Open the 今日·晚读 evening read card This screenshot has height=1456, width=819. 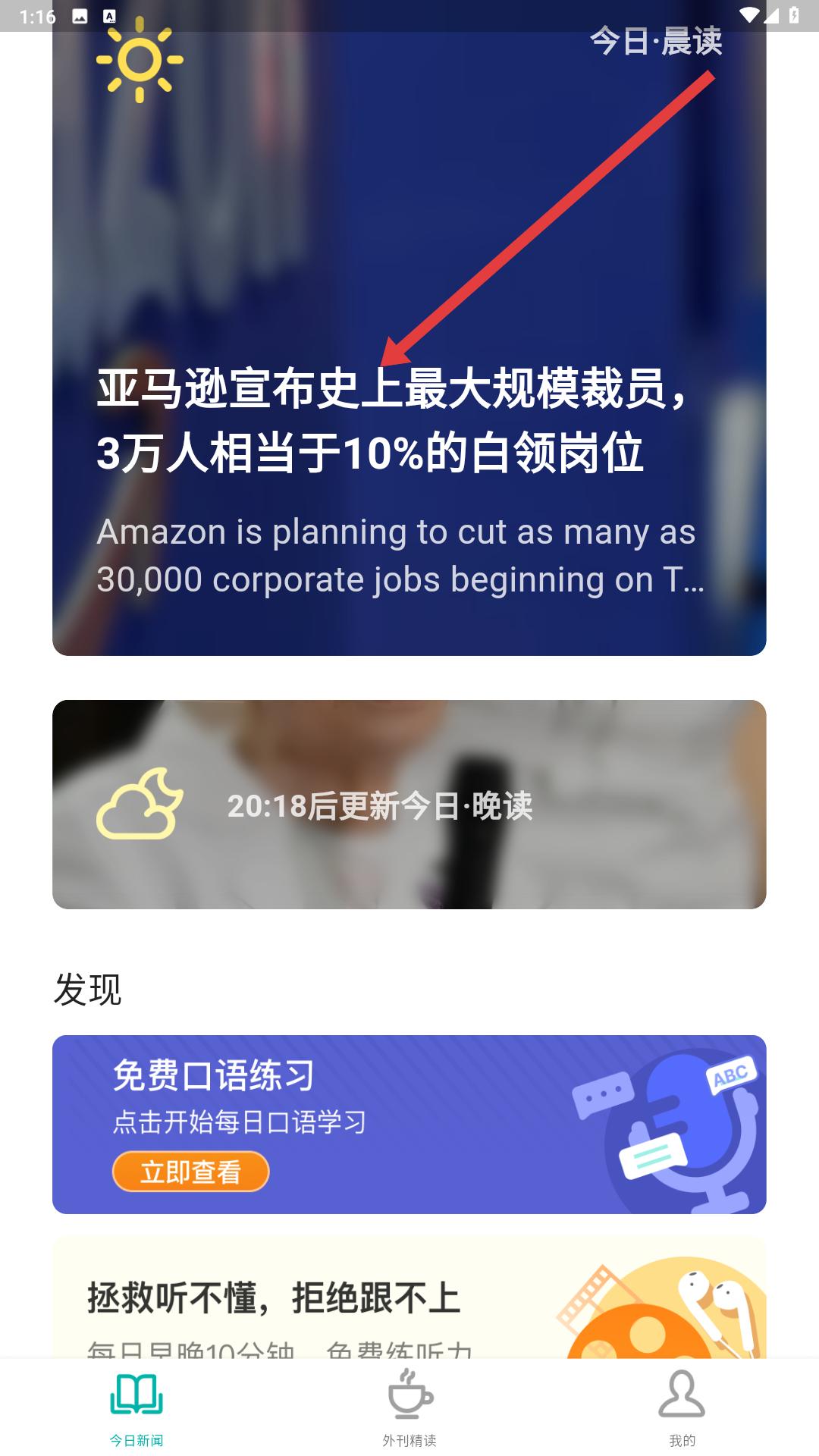[409, 805]
